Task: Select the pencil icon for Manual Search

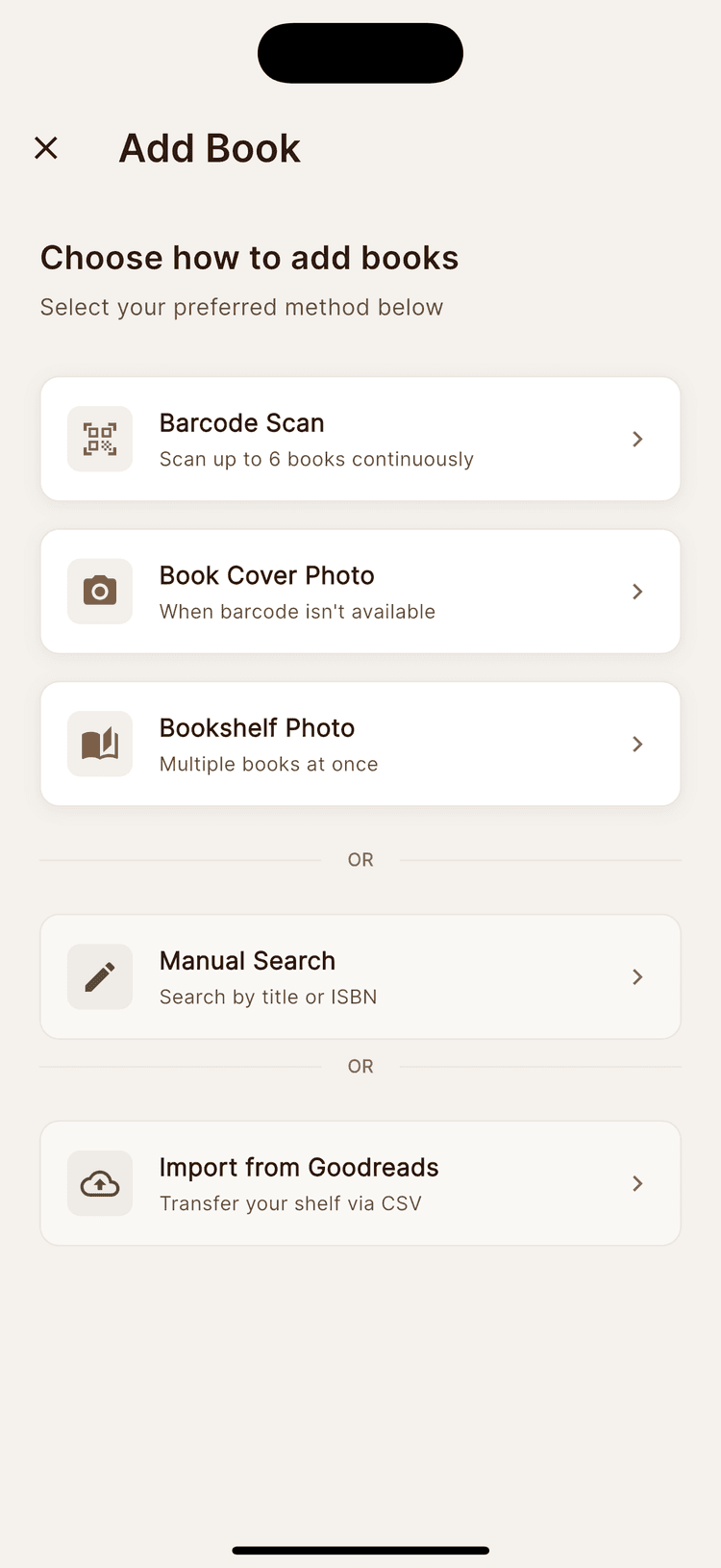Action: [99, 976]
